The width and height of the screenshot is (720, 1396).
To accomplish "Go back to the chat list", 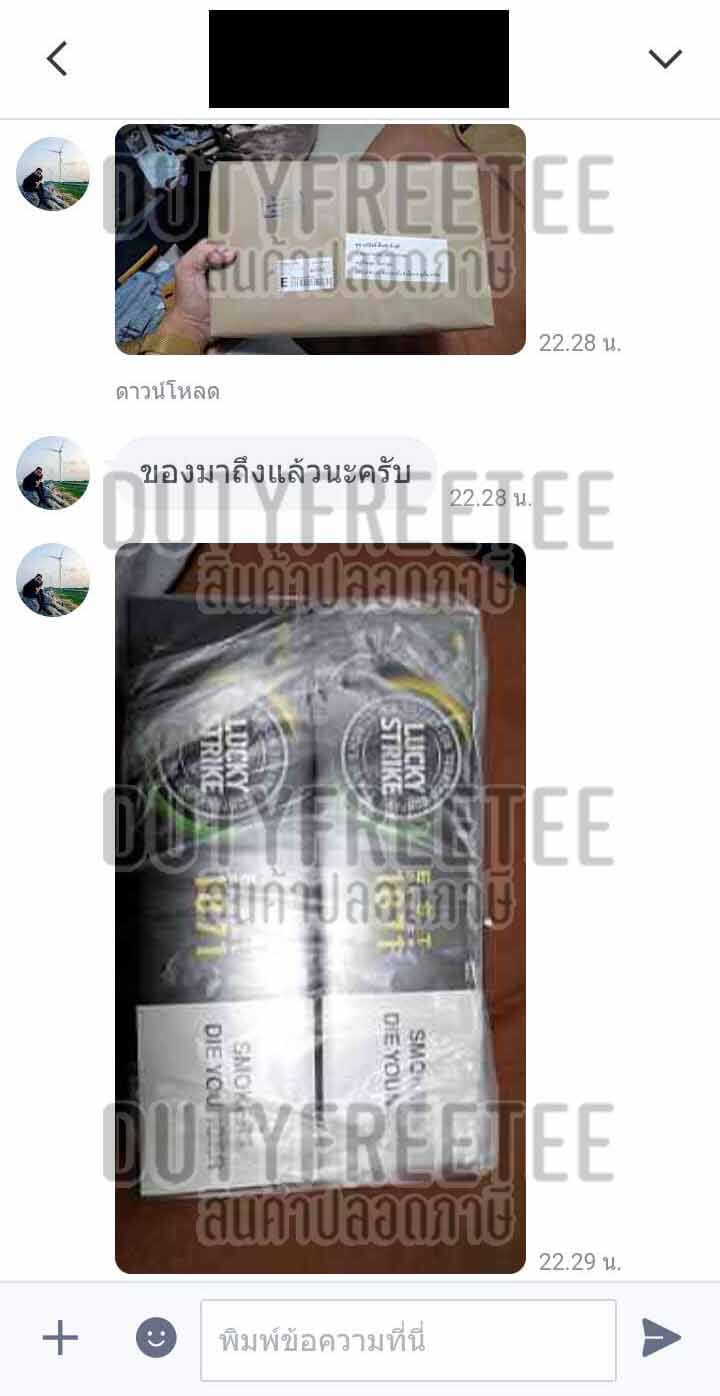I will coord(57,59).
